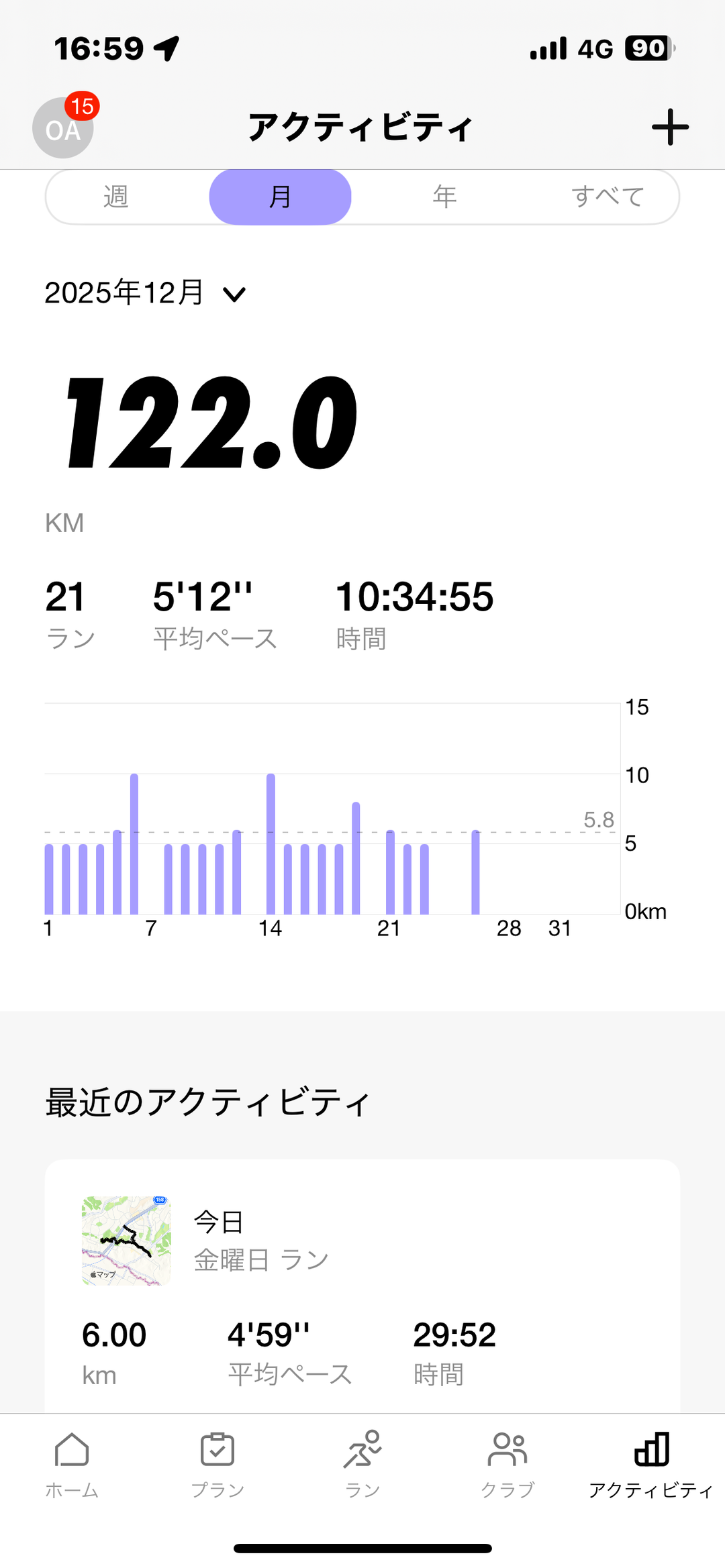Switch to the ラン tab
Viewport: 725px width, 1568px height.
click(362, 1464)
